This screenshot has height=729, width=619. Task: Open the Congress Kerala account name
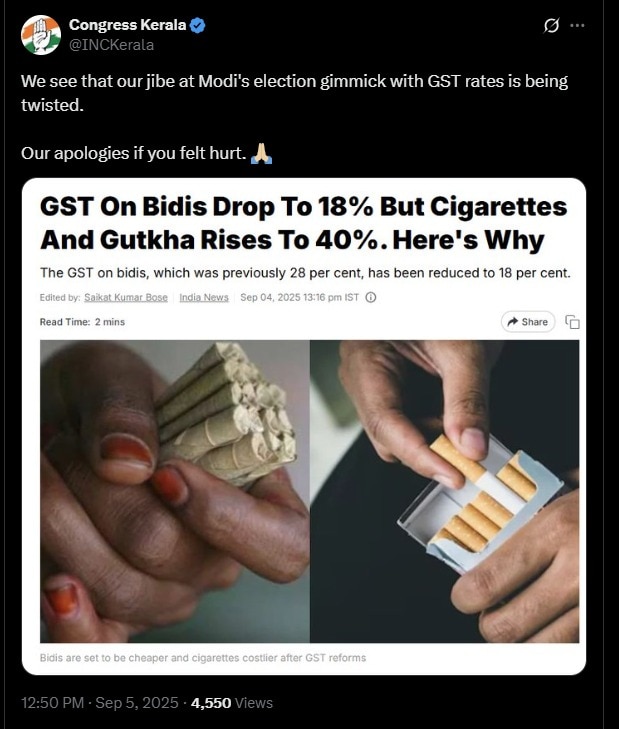[125, 25]
